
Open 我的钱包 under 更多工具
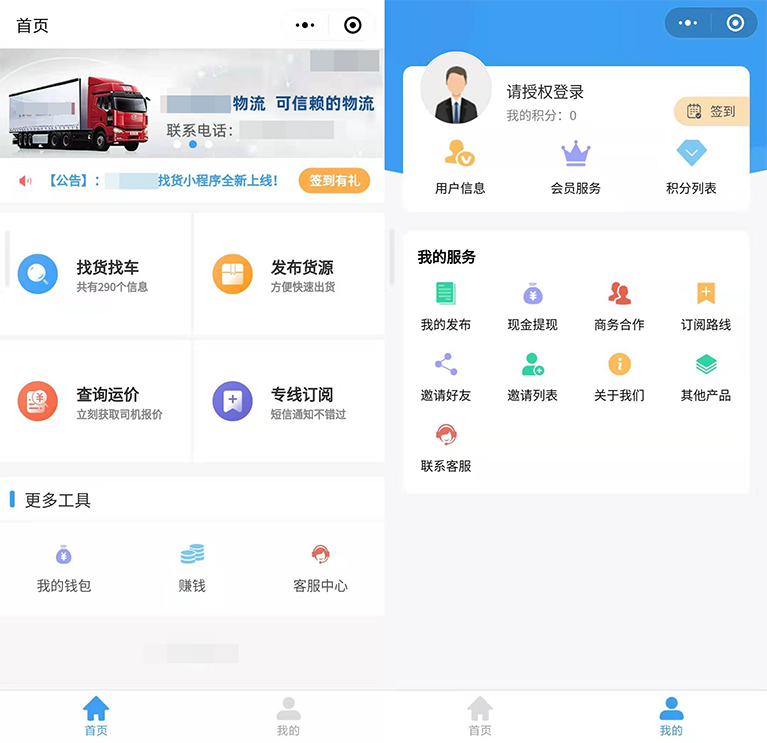point(64,569)
